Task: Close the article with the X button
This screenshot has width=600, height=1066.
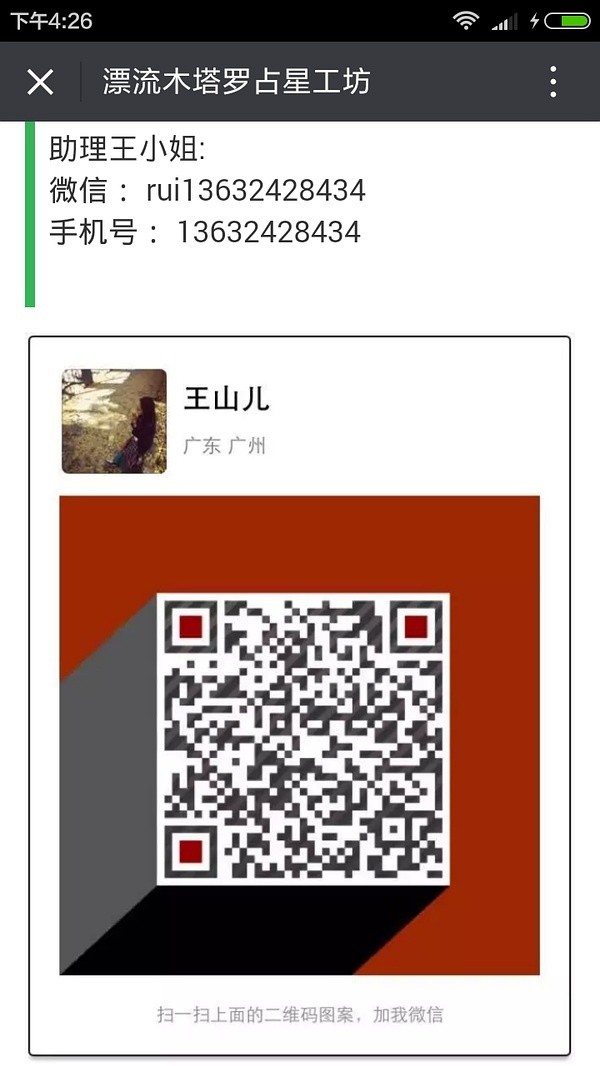Action: pyautogui.click(x=40, y=82)
